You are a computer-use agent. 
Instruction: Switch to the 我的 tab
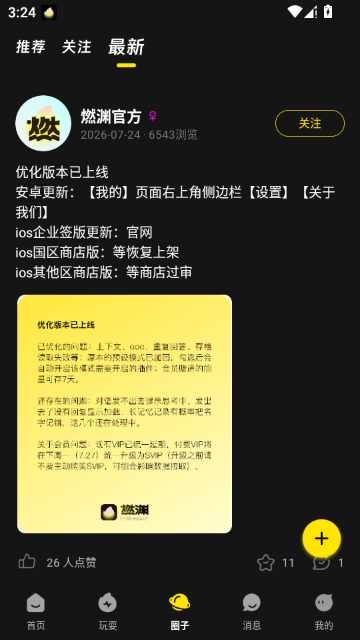pos(324,611)
